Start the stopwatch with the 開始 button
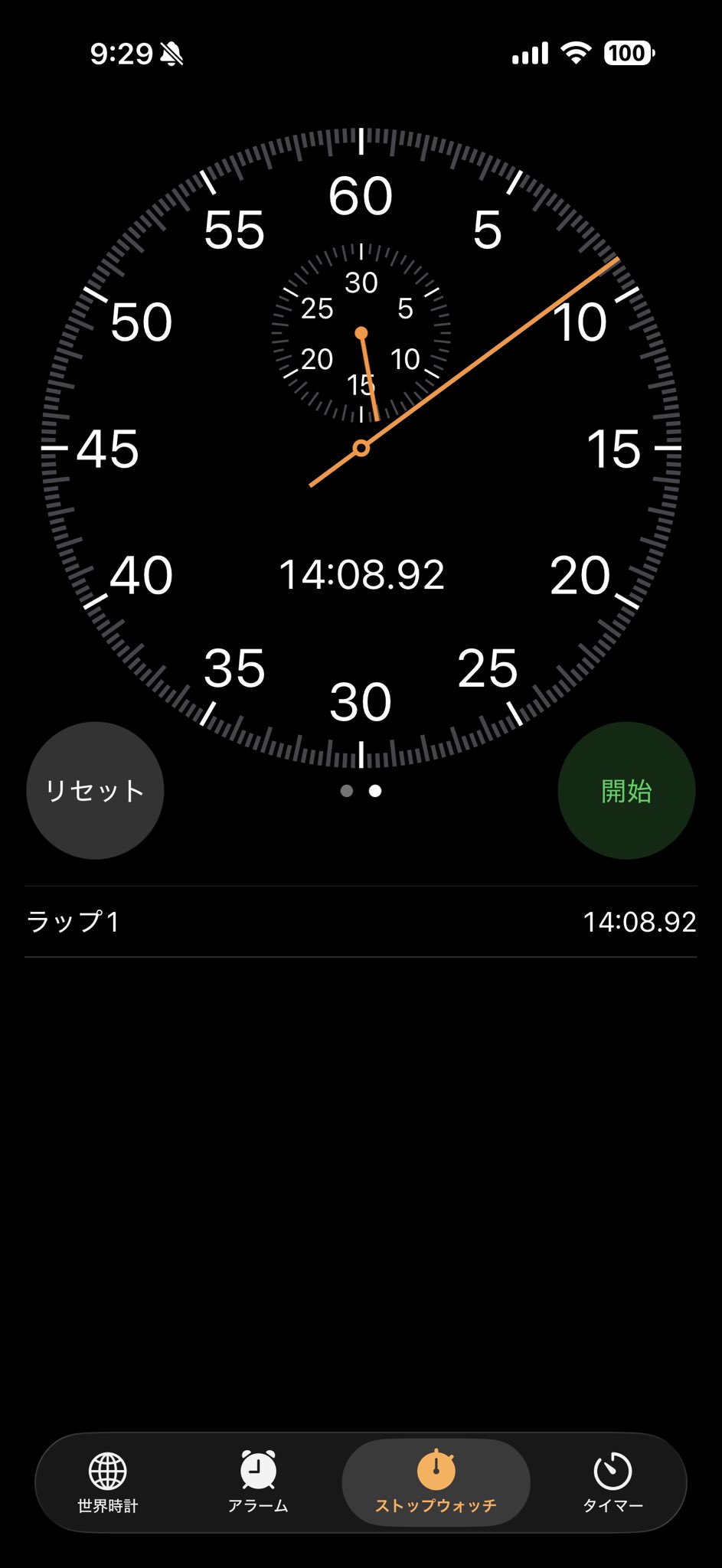 (626, 790)
